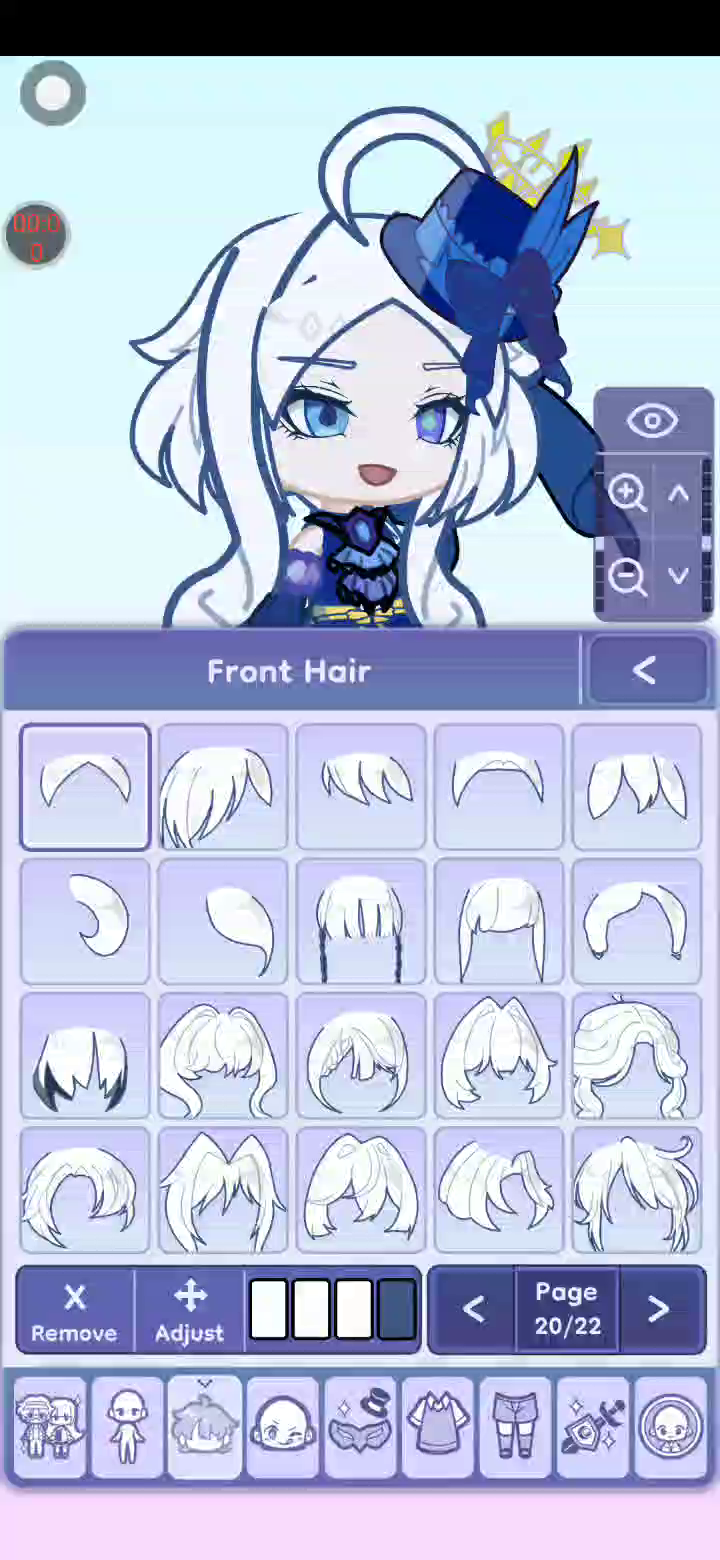Zoom in on the character

627,493
